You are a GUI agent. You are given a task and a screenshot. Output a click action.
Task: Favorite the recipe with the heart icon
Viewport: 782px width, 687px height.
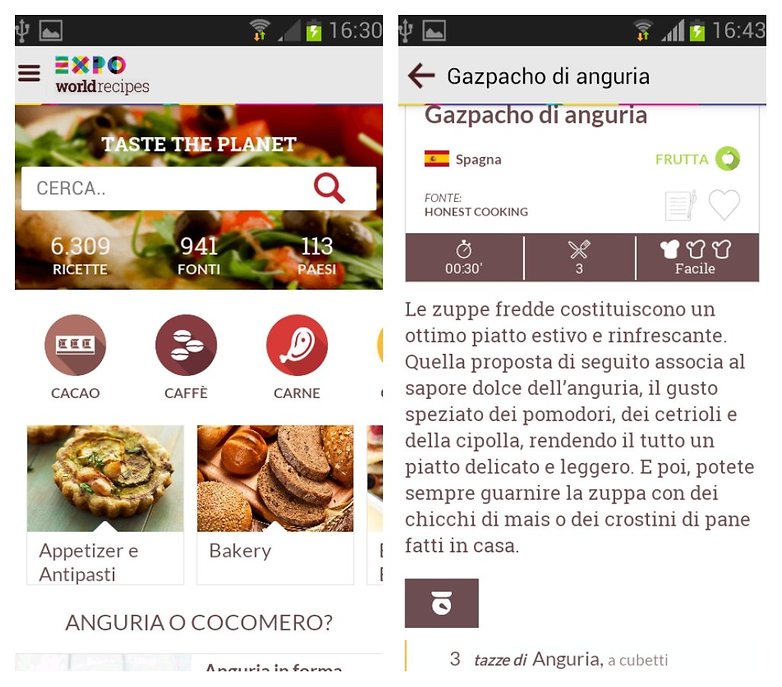pos(724,205)
